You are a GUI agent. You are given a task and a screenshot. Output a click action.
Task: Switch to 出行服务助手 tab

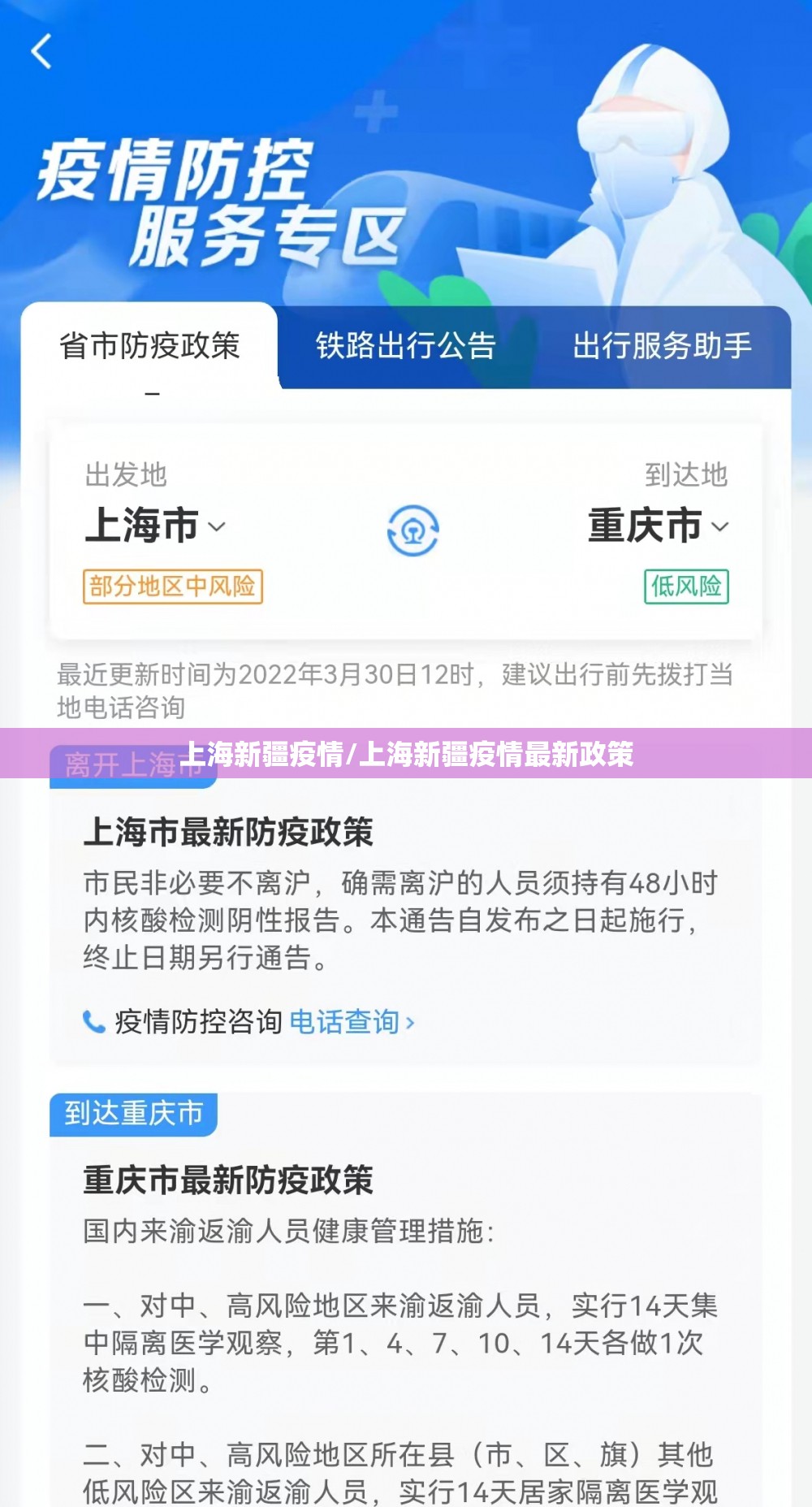(x=662, y=346)
